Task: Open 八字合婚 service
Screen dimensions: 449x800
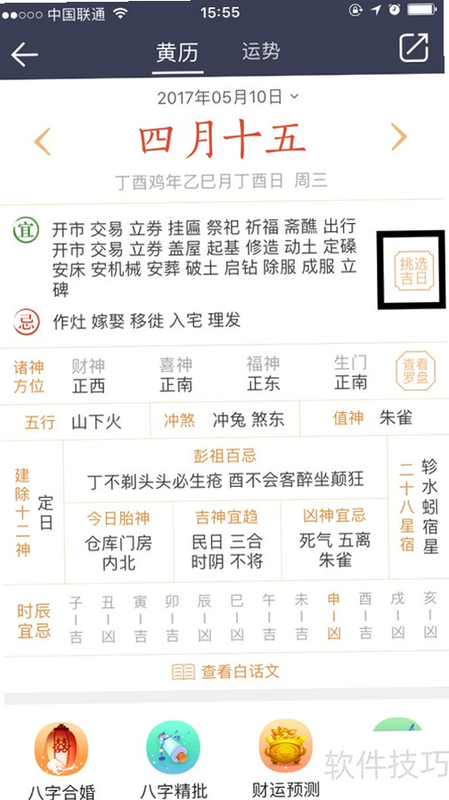Action: pos(61,760)
